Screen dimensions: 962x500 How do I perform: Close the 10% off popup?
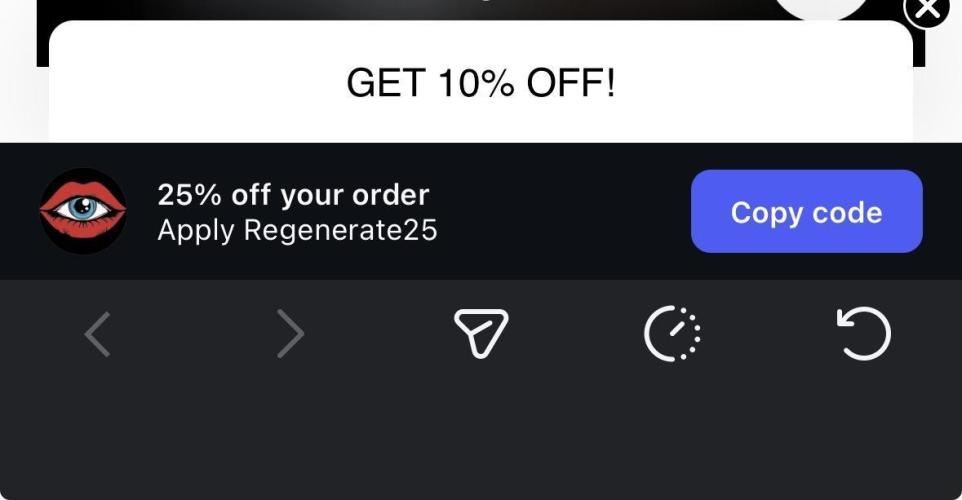coord(928,11)
